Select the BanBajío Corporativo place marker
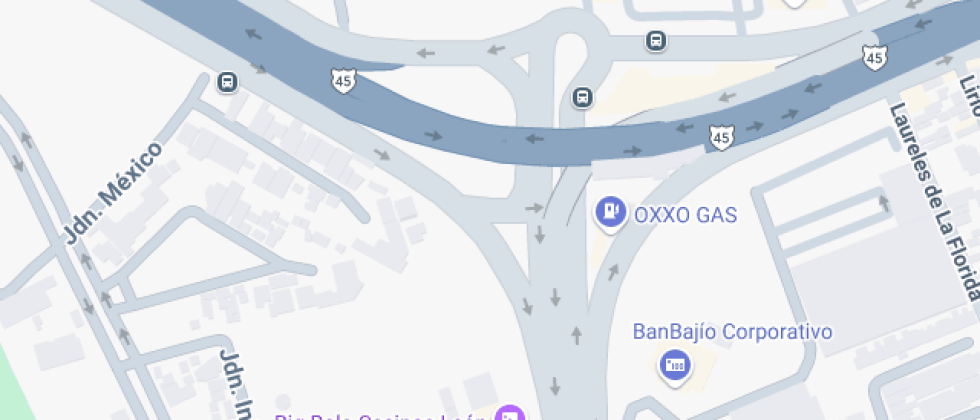This screenshot has height=420, width=980. [x=674, y=365]
